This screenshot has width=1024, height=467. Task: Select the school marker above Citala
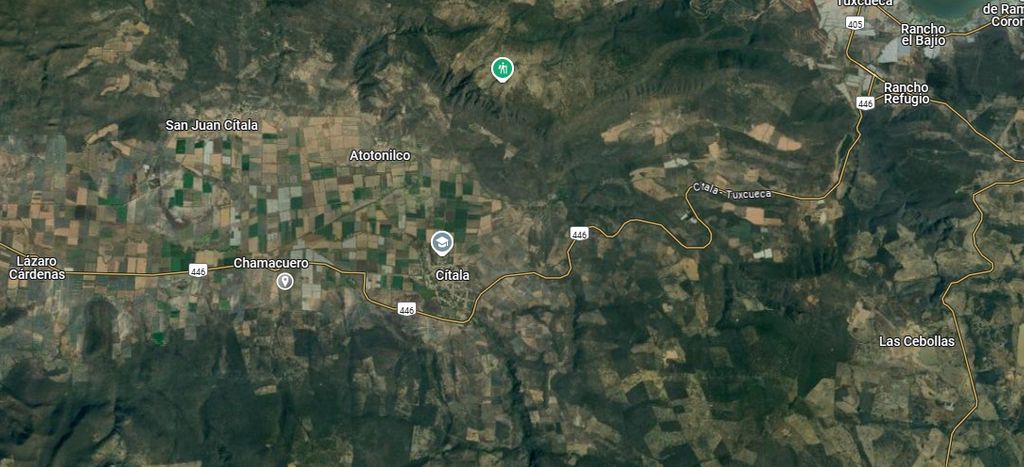pos(441,242)
